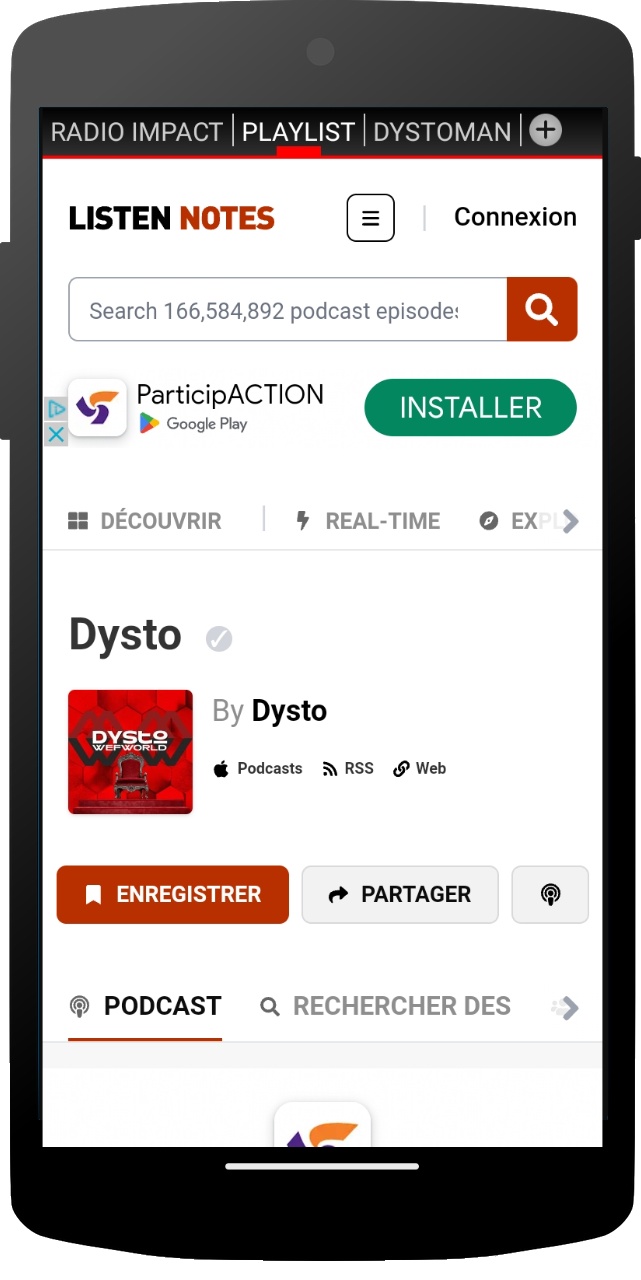641x1280 pixels.
Task: Open the RSS feed link
Action: pyautogui.click(x=347, y=768)
